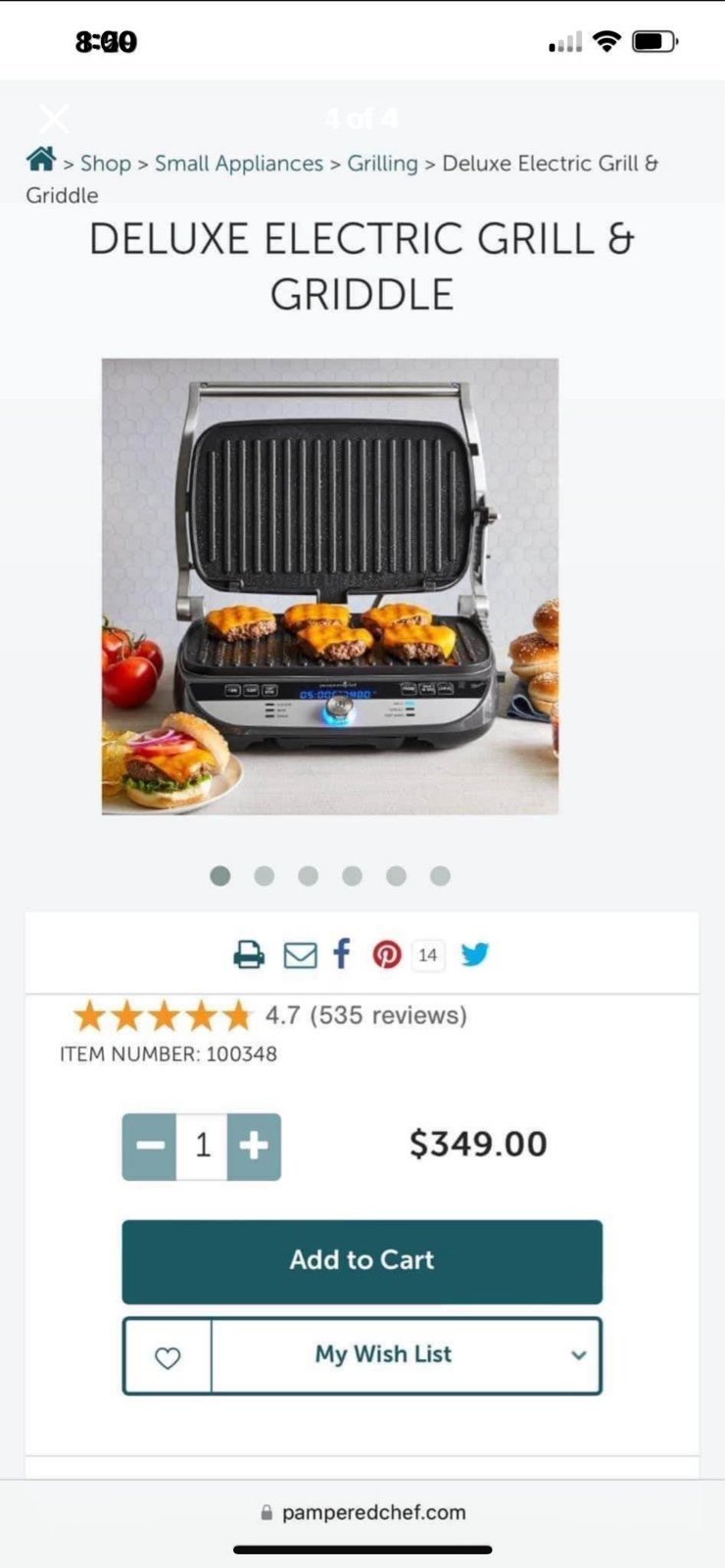This screenshot has height=1568, width=725.
Task: View the 535 reviews
Action: [389, 1015]
